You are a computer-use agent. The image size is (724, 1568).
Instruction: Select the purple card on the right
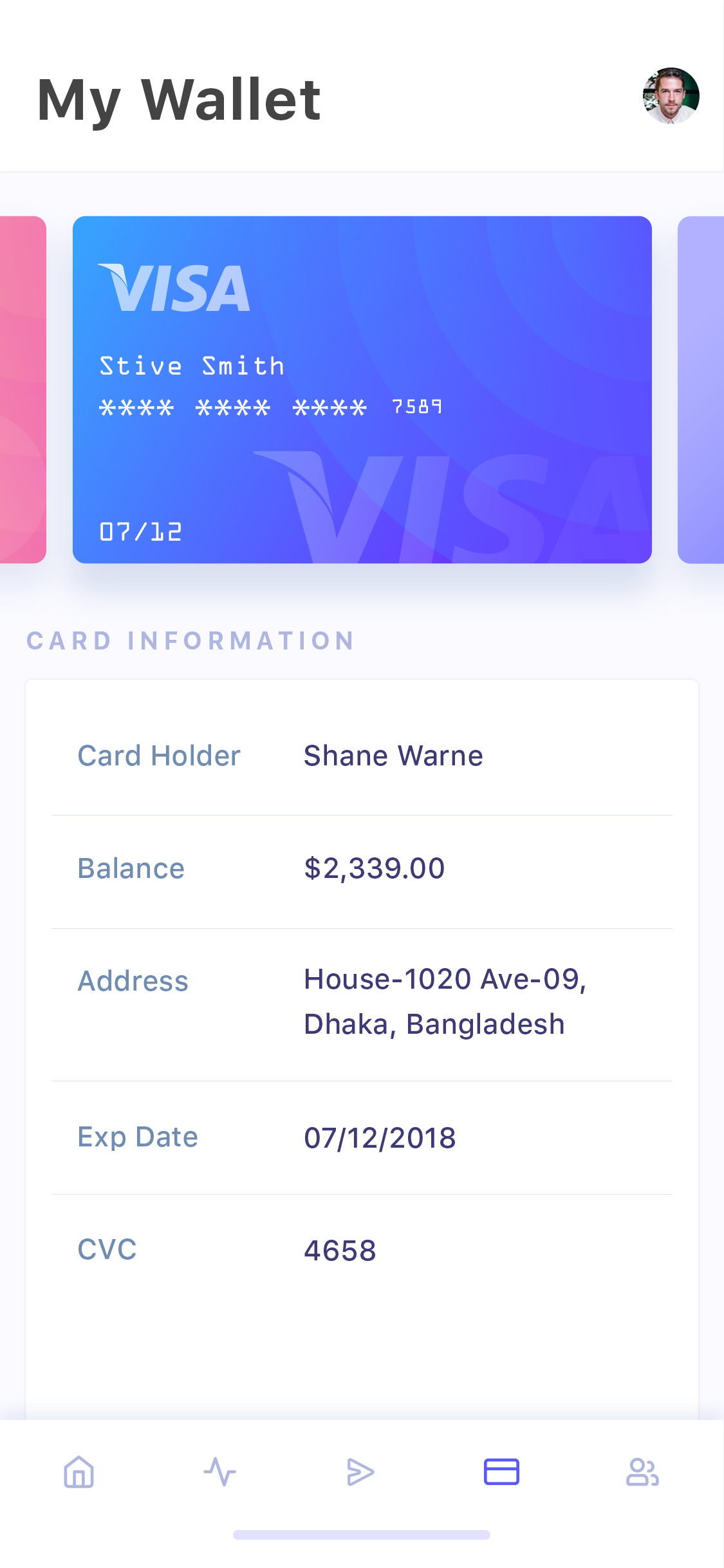pyautogui.click(x=701, y=389)
